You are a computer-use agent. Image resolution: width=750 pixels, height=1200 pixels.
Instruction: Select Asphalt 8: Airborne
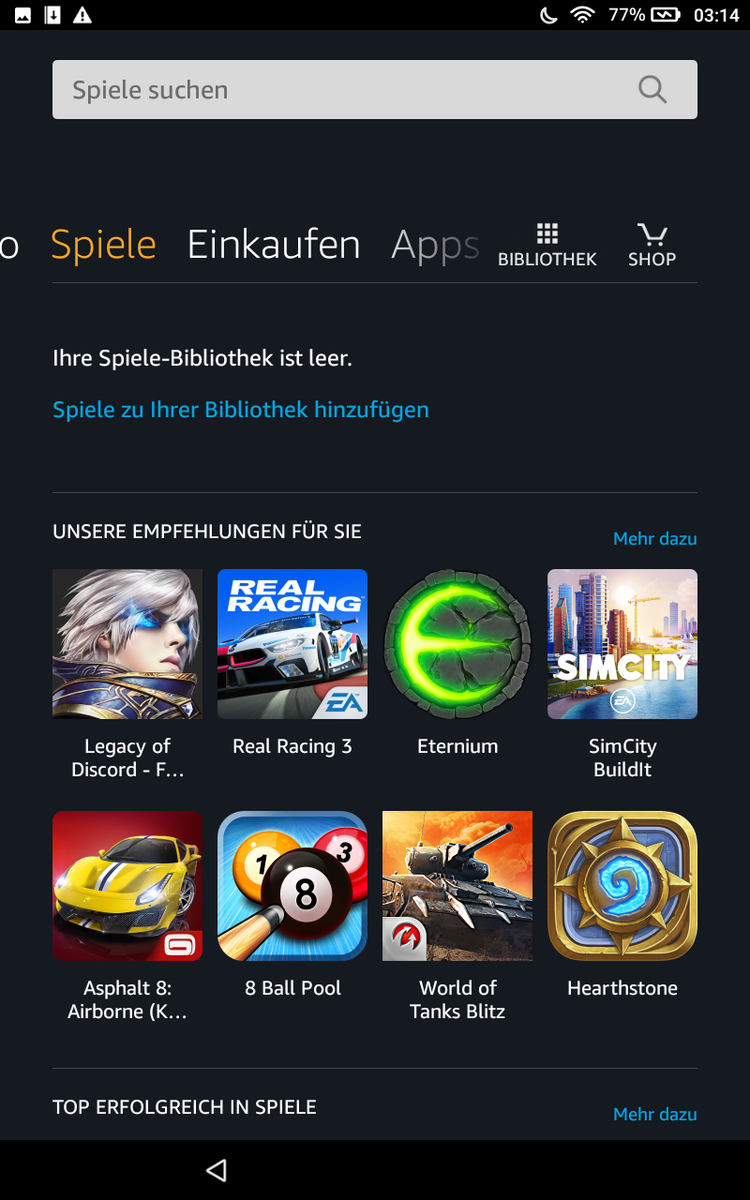[127, 886]
